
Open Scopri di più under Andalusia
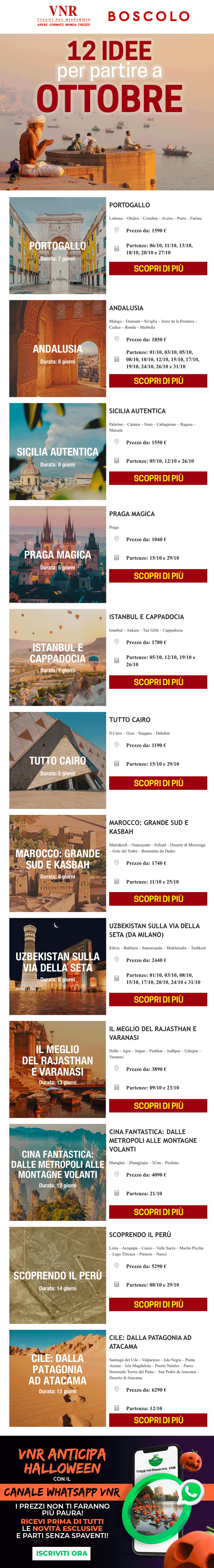(x=158, y=381)
